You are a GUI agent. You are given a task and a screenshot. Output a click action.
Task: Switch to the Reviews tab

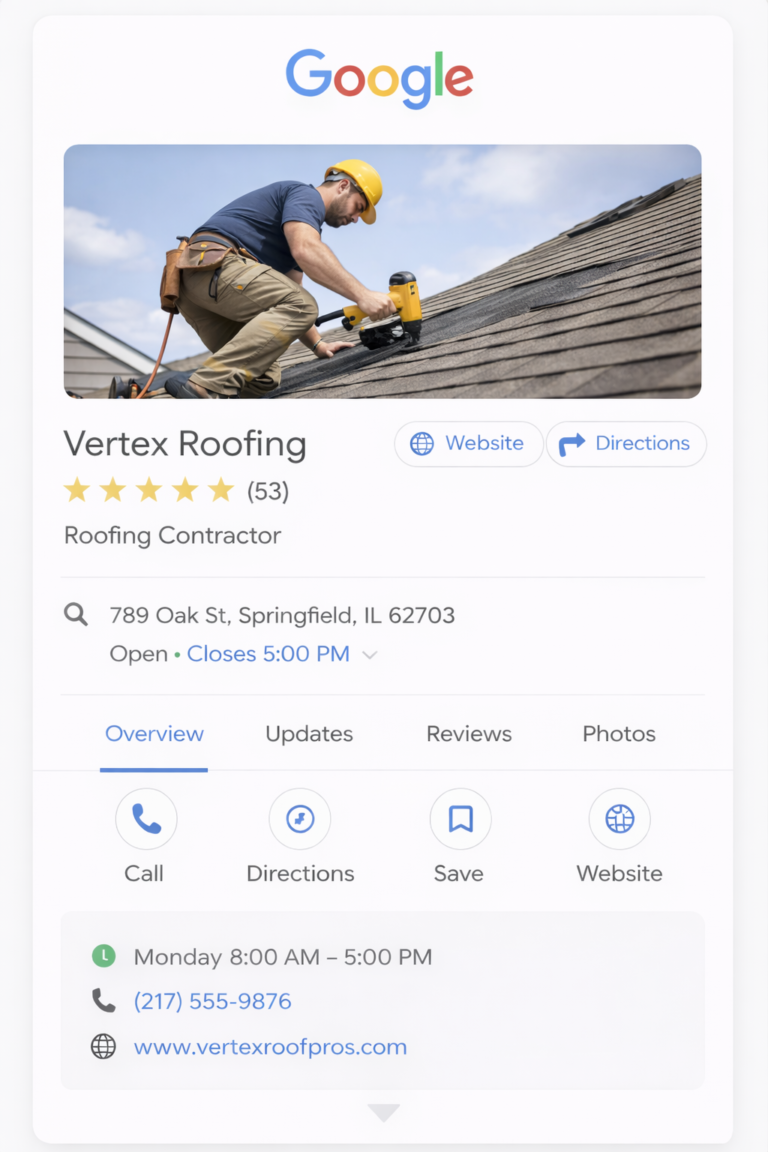click(469, 734)
